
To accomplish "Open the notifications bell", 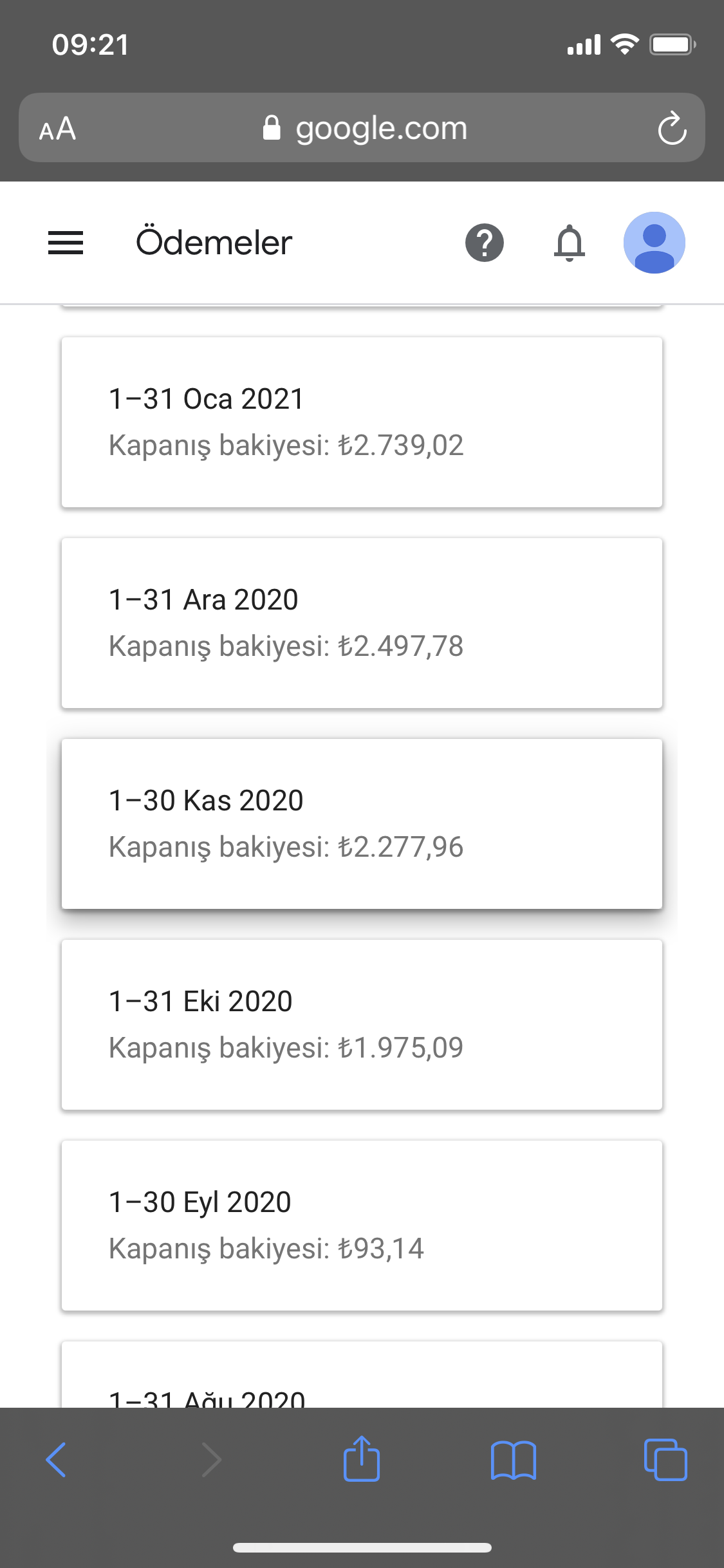I will pos(570,243).
